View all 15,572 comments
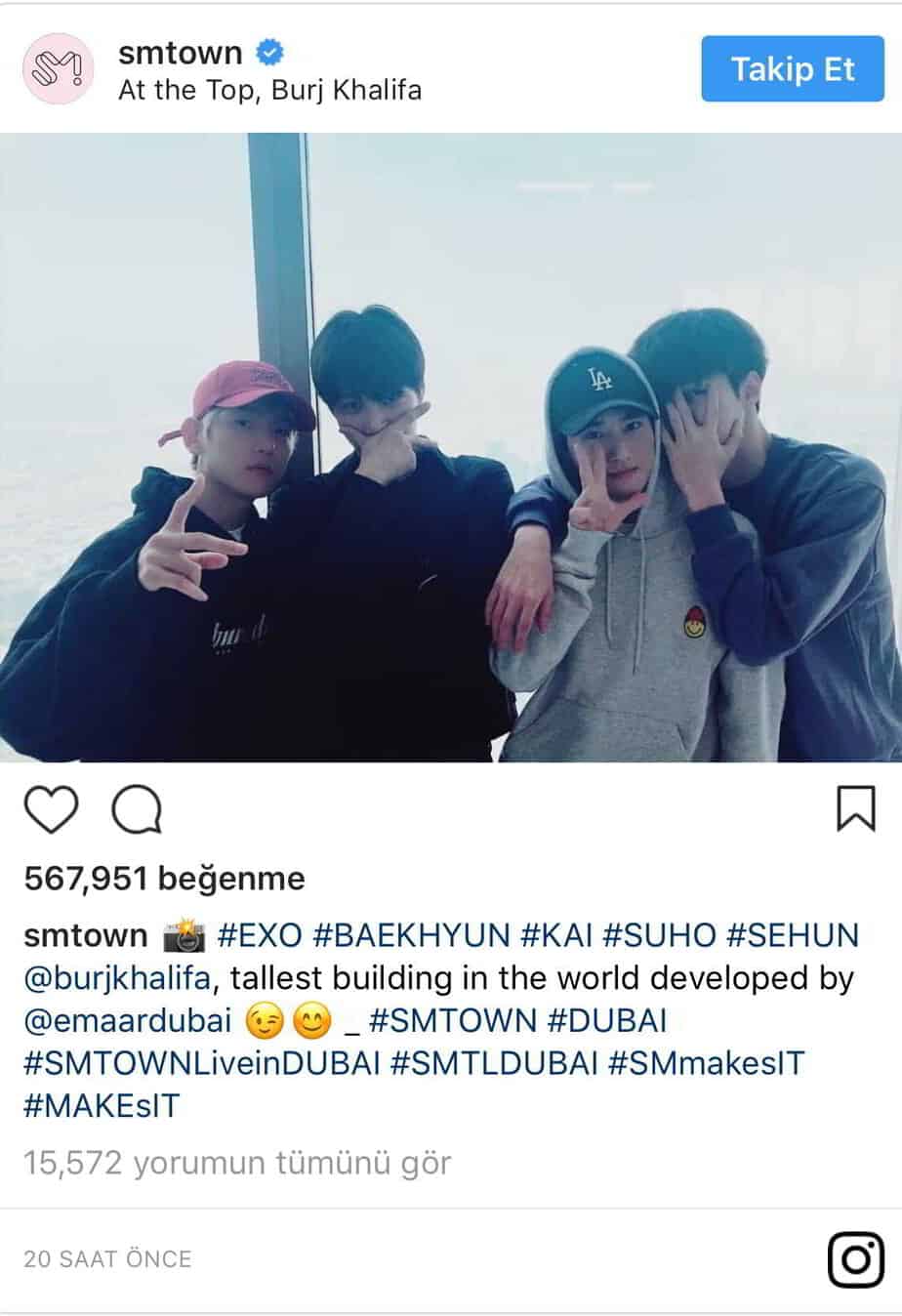 237,1163
